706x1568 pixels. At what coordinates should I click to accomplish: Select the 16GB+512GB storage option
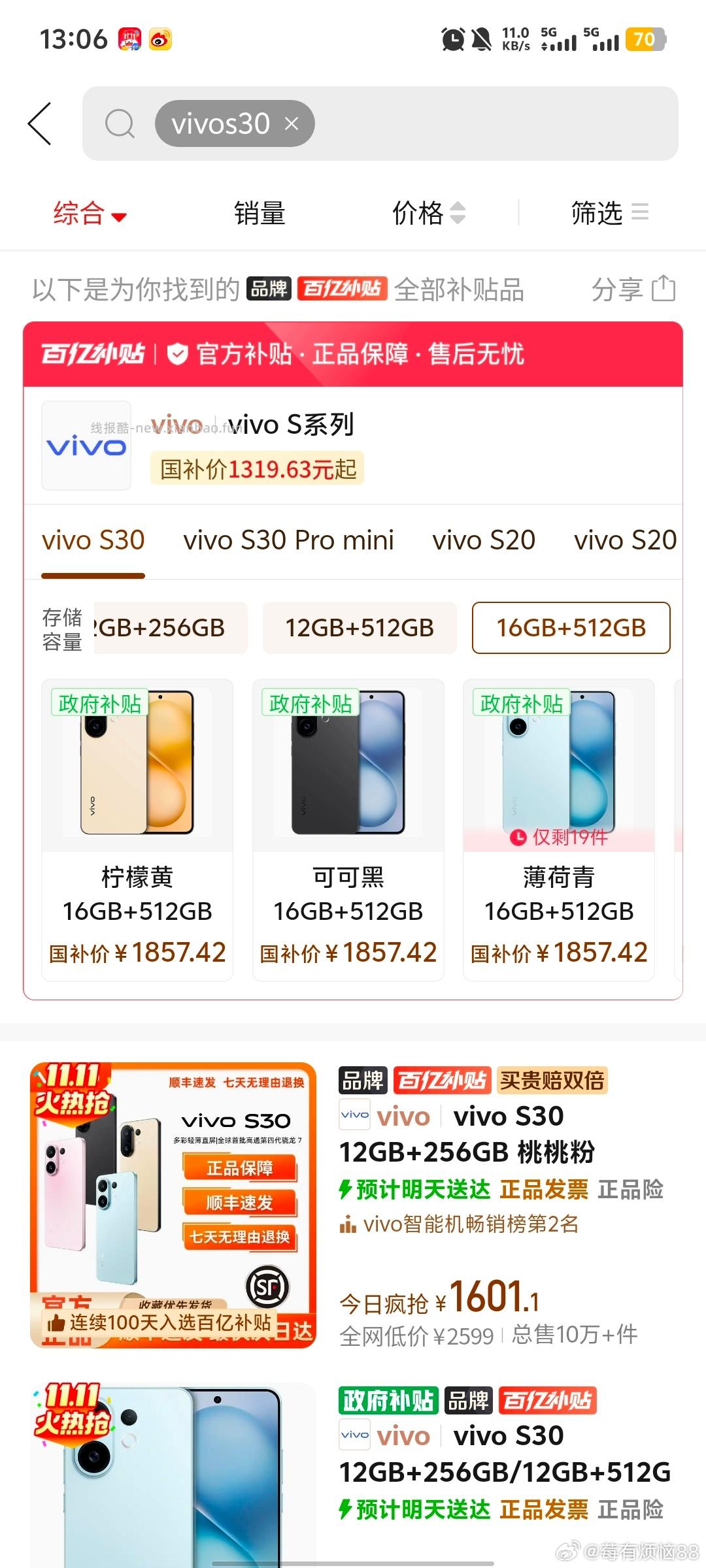(570, 628)
